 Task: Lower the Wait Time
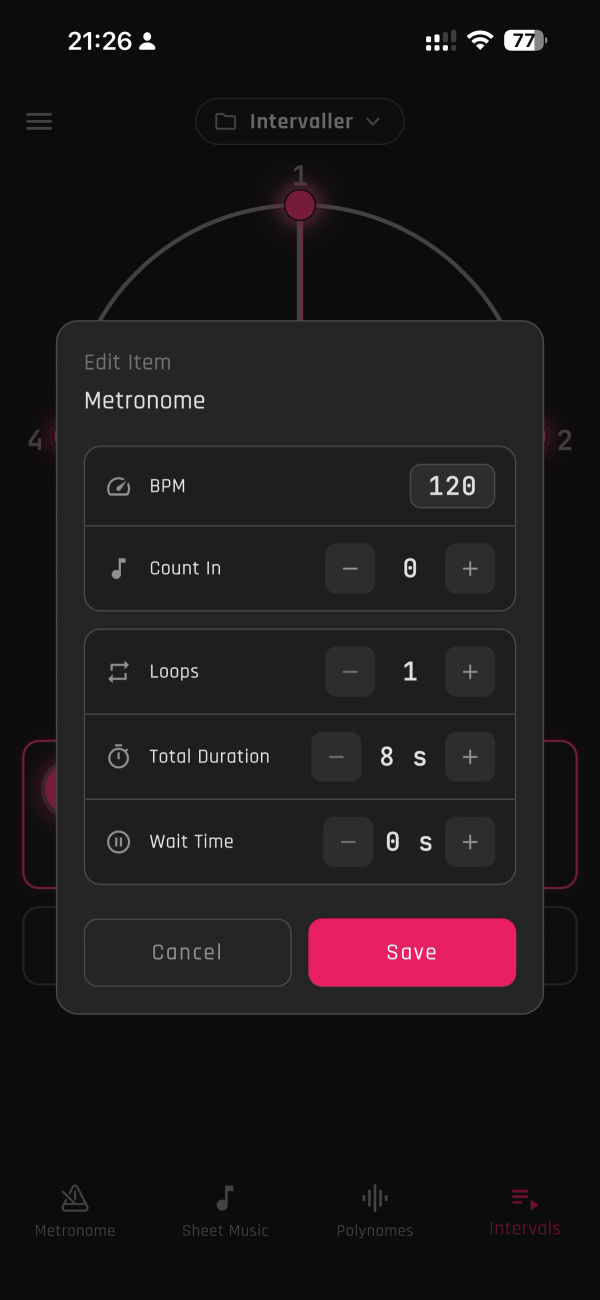348,842
